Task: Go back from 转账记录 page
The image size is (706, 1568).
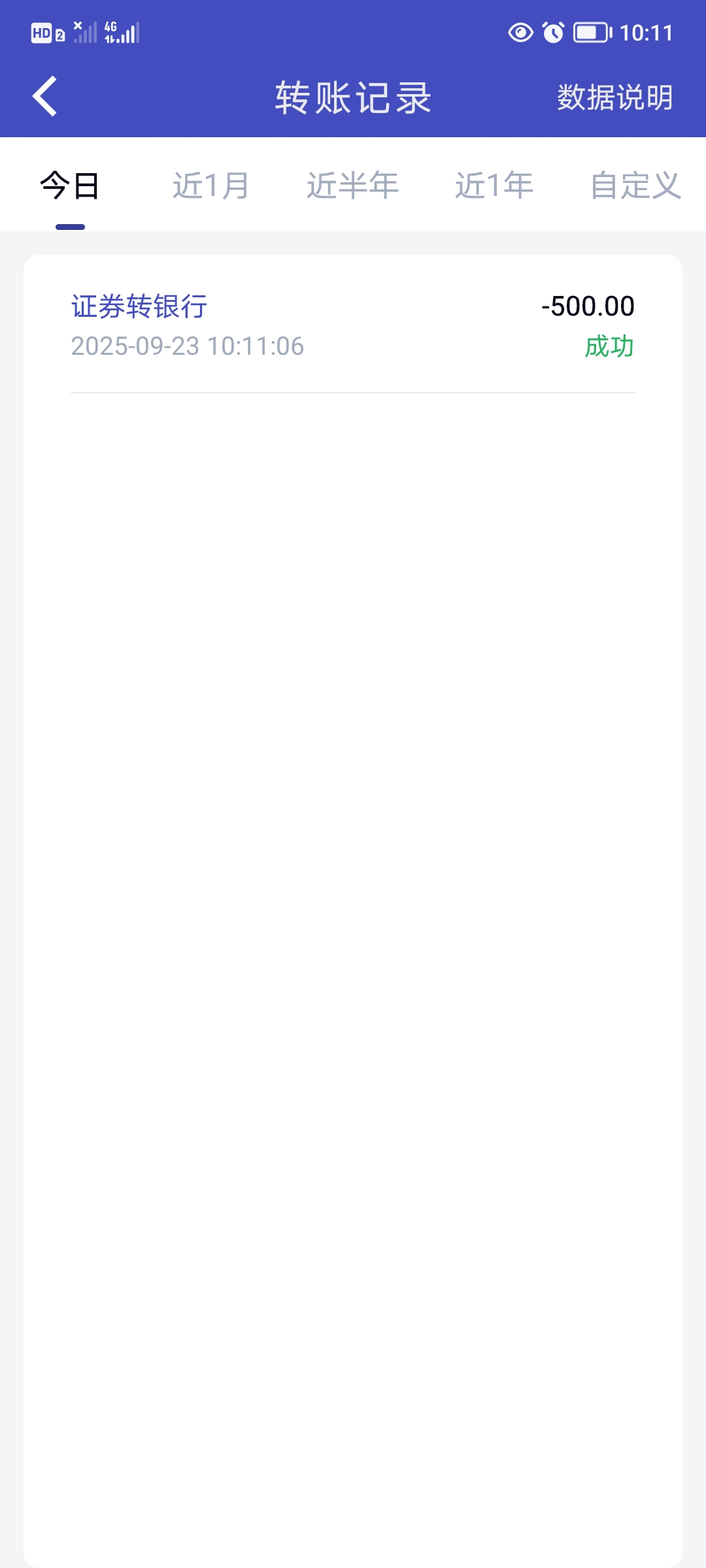Action: coord(44,97)
